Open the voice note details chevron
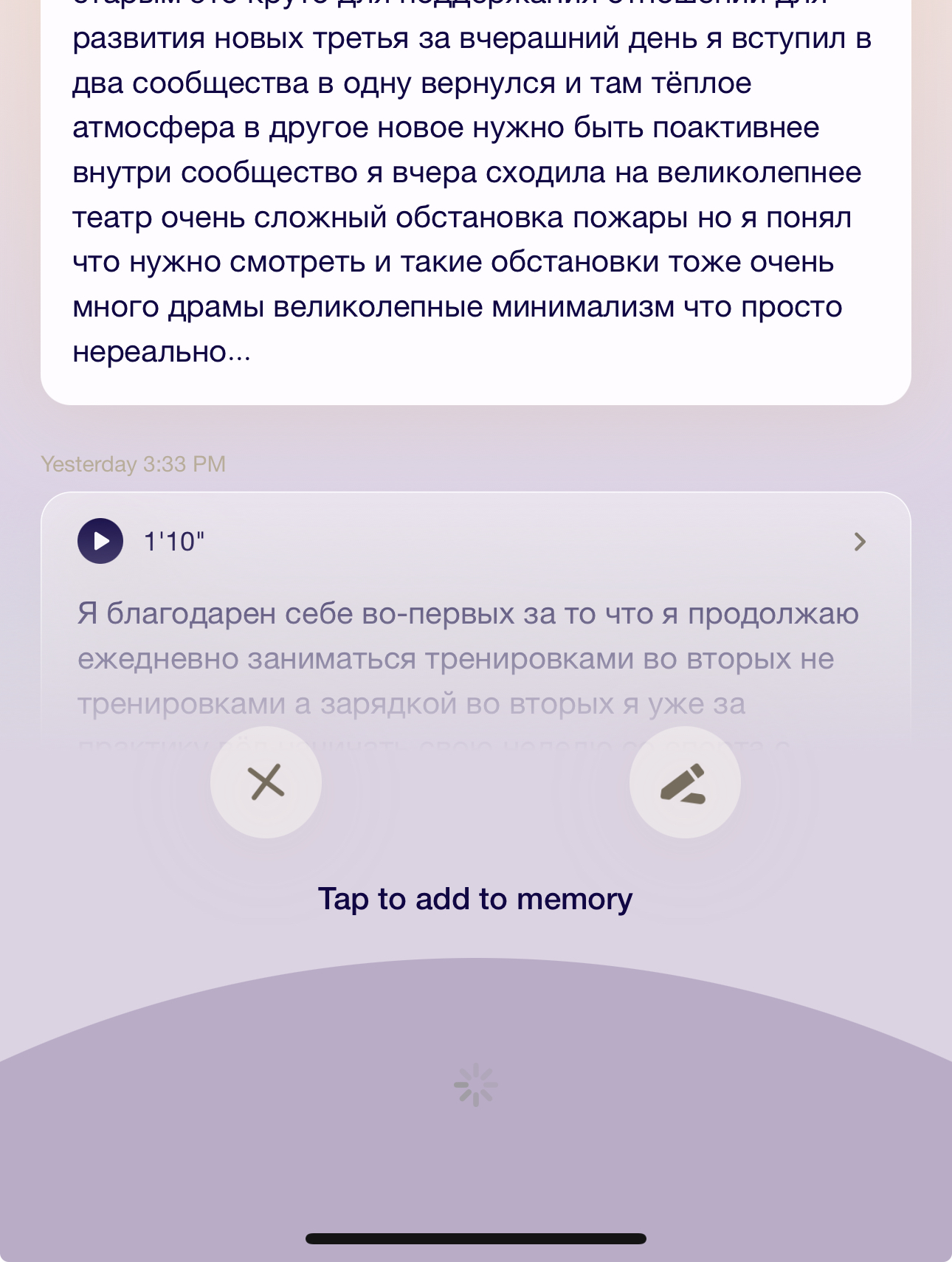The height and width of the screenshot is (1262, 952). coord(859,542)
